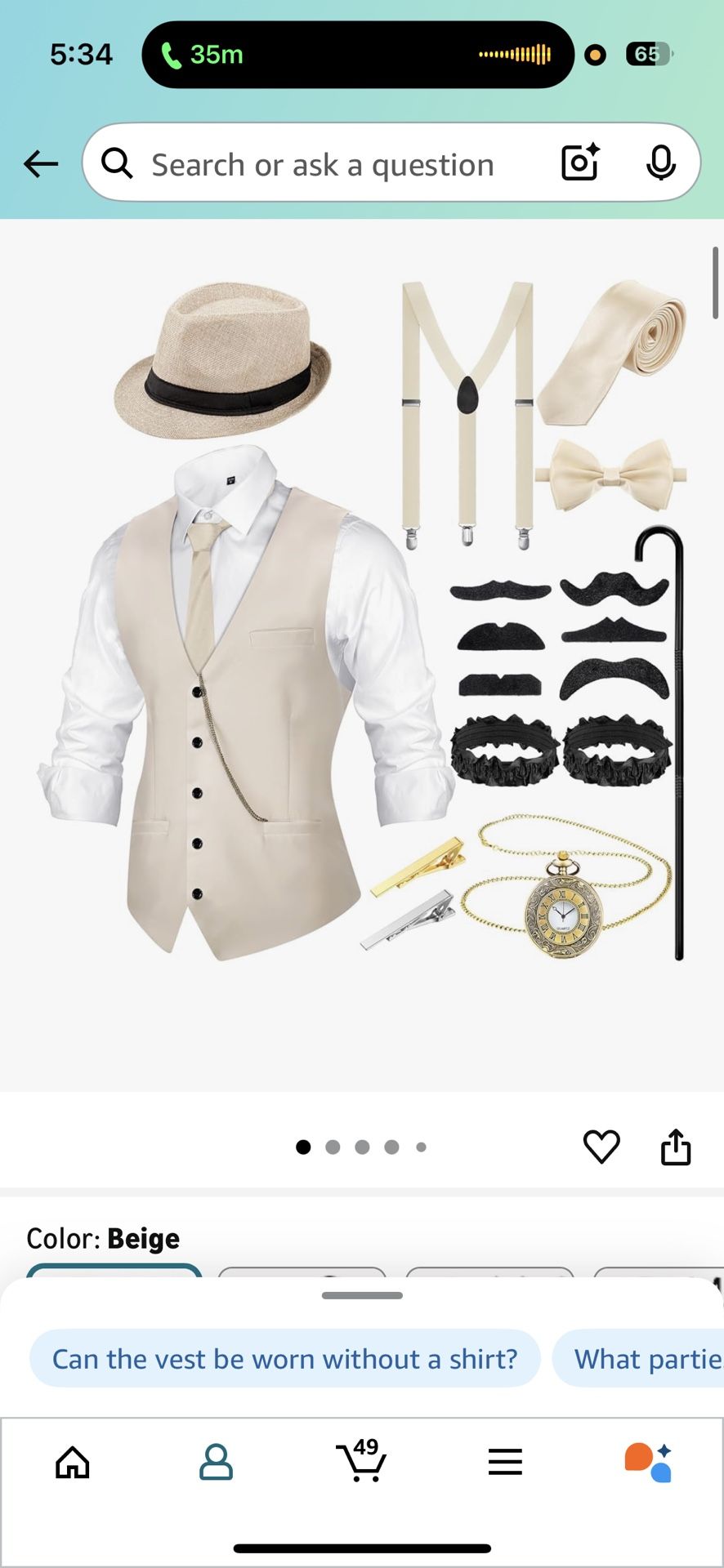Open the camera visual search
Viewport: 724px width, 1568px height.
(579, 163)
